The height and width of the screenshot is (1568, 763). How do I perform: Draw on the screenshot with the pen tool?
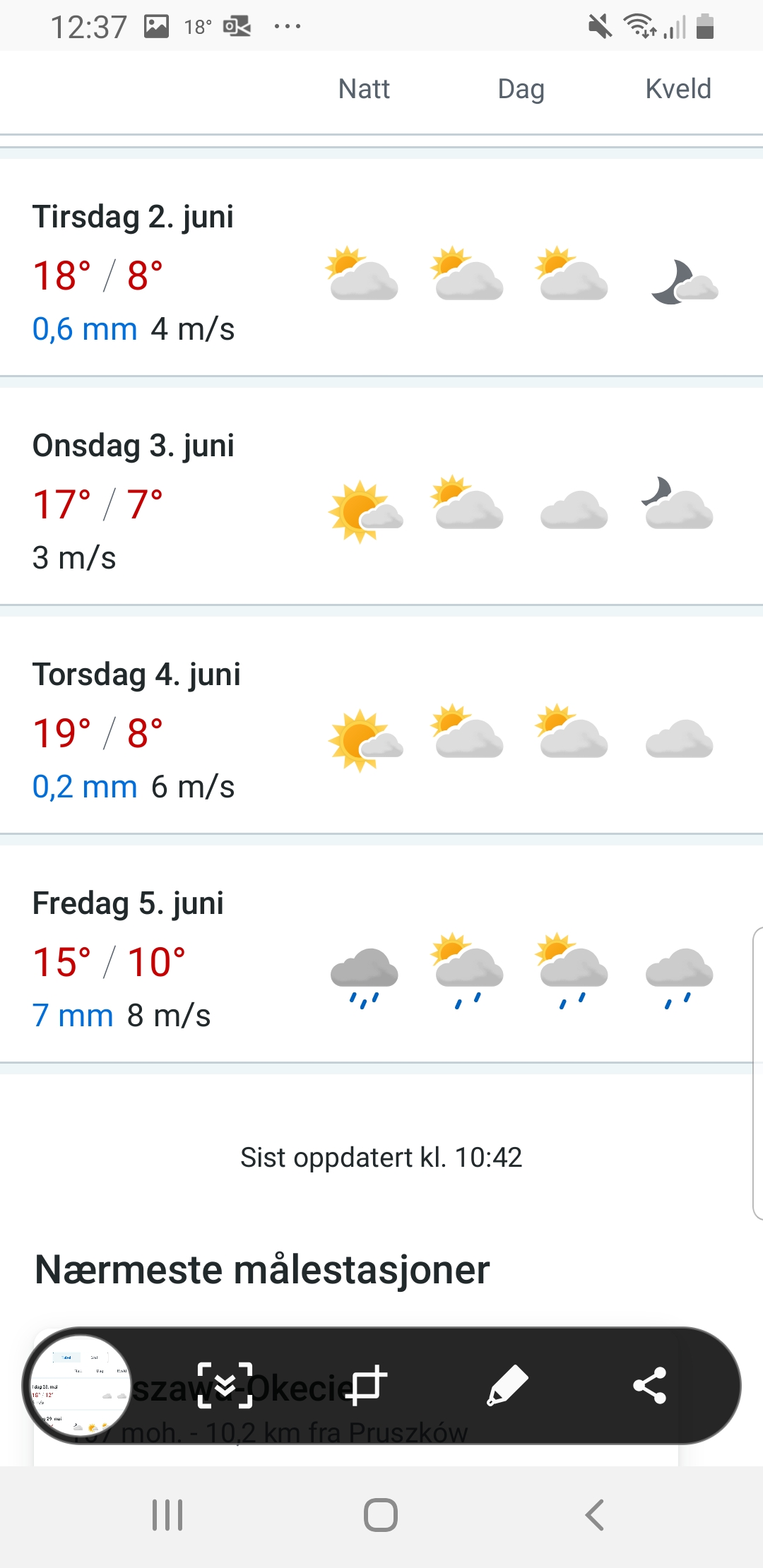(x=507, y=1386)
